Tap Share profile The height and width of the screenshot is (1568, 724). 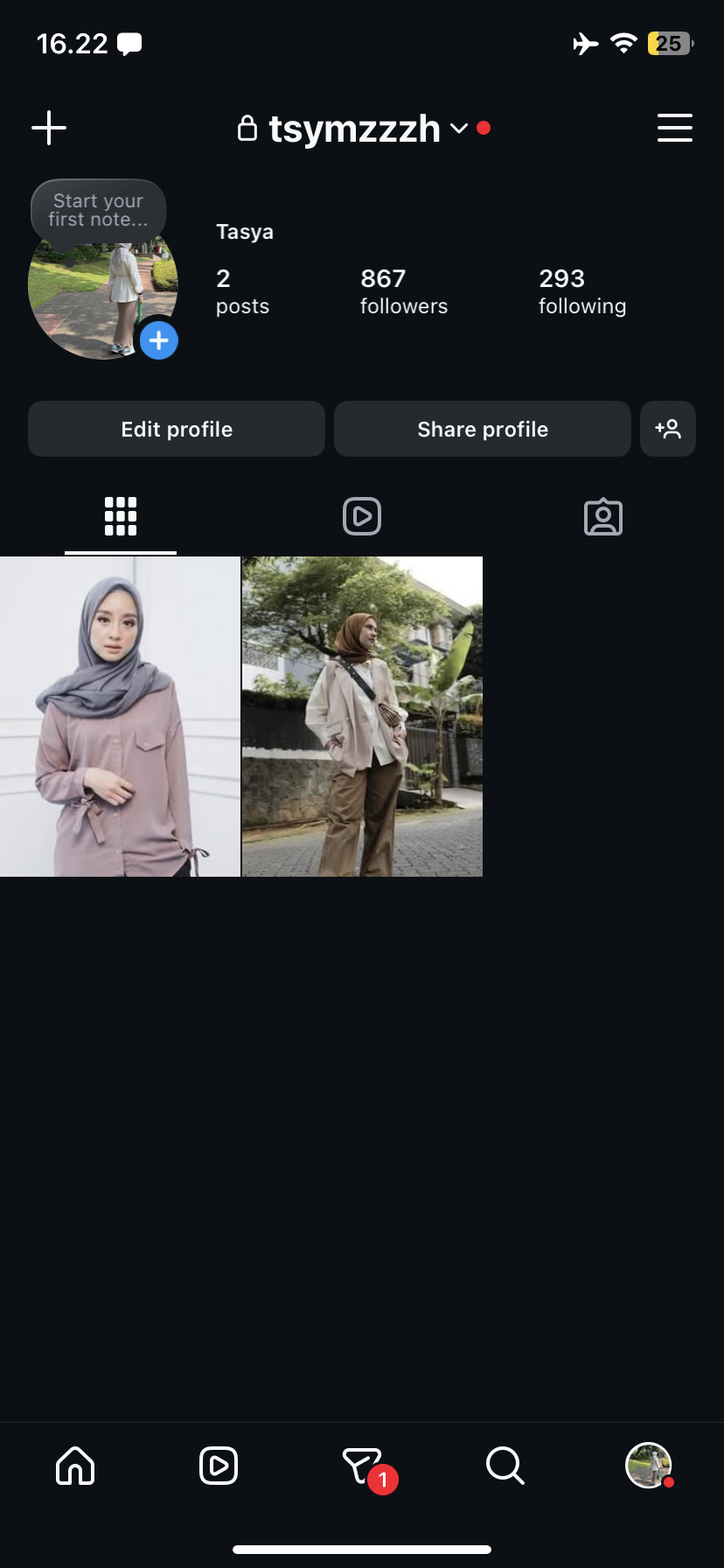(x=483, y=429)
